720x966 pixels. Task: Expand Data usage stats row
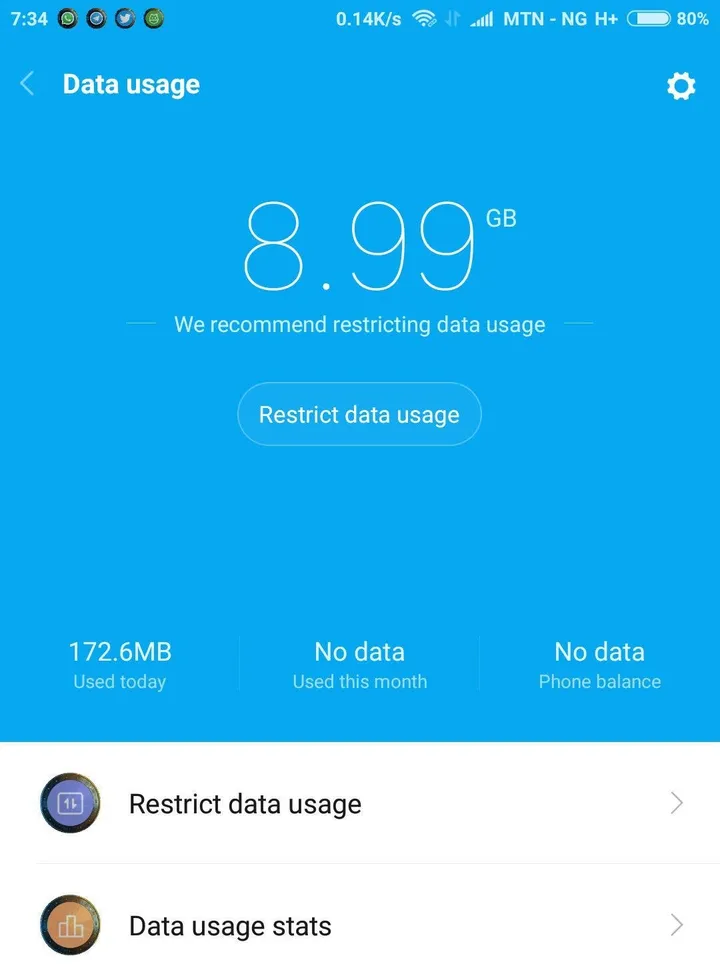click(360, 925)
